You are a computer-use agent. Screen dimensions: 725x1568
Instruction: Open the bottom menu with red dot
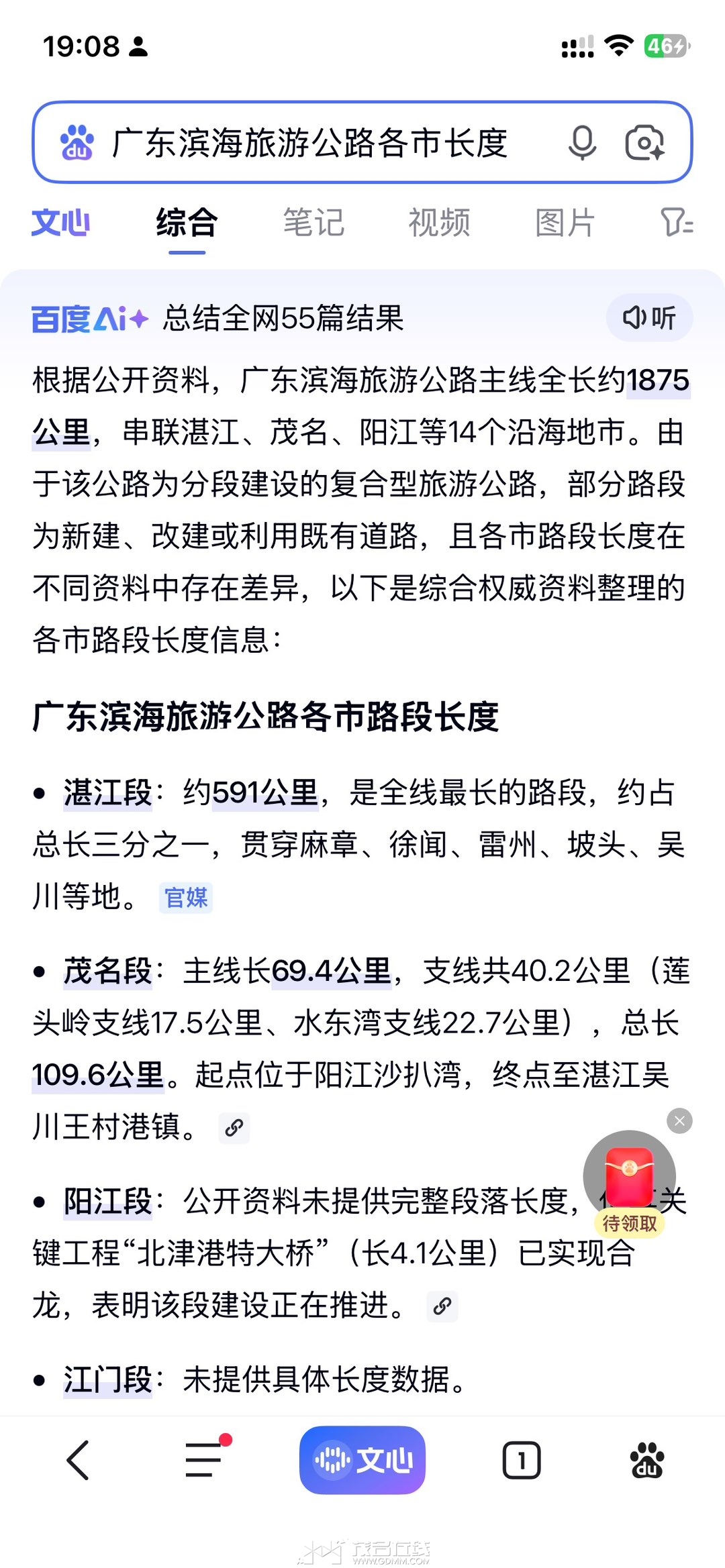click(205, 1460)
